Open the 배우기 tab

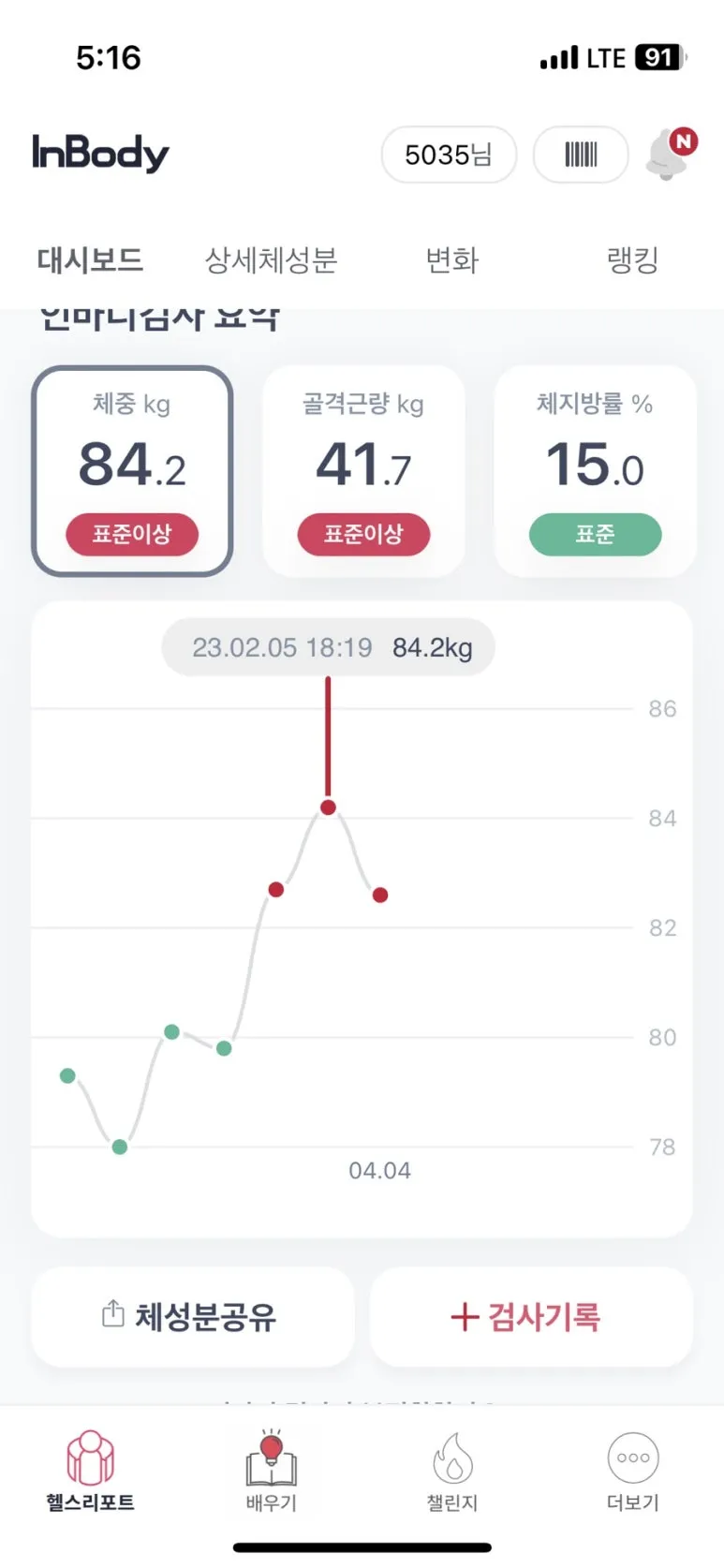272,1471
